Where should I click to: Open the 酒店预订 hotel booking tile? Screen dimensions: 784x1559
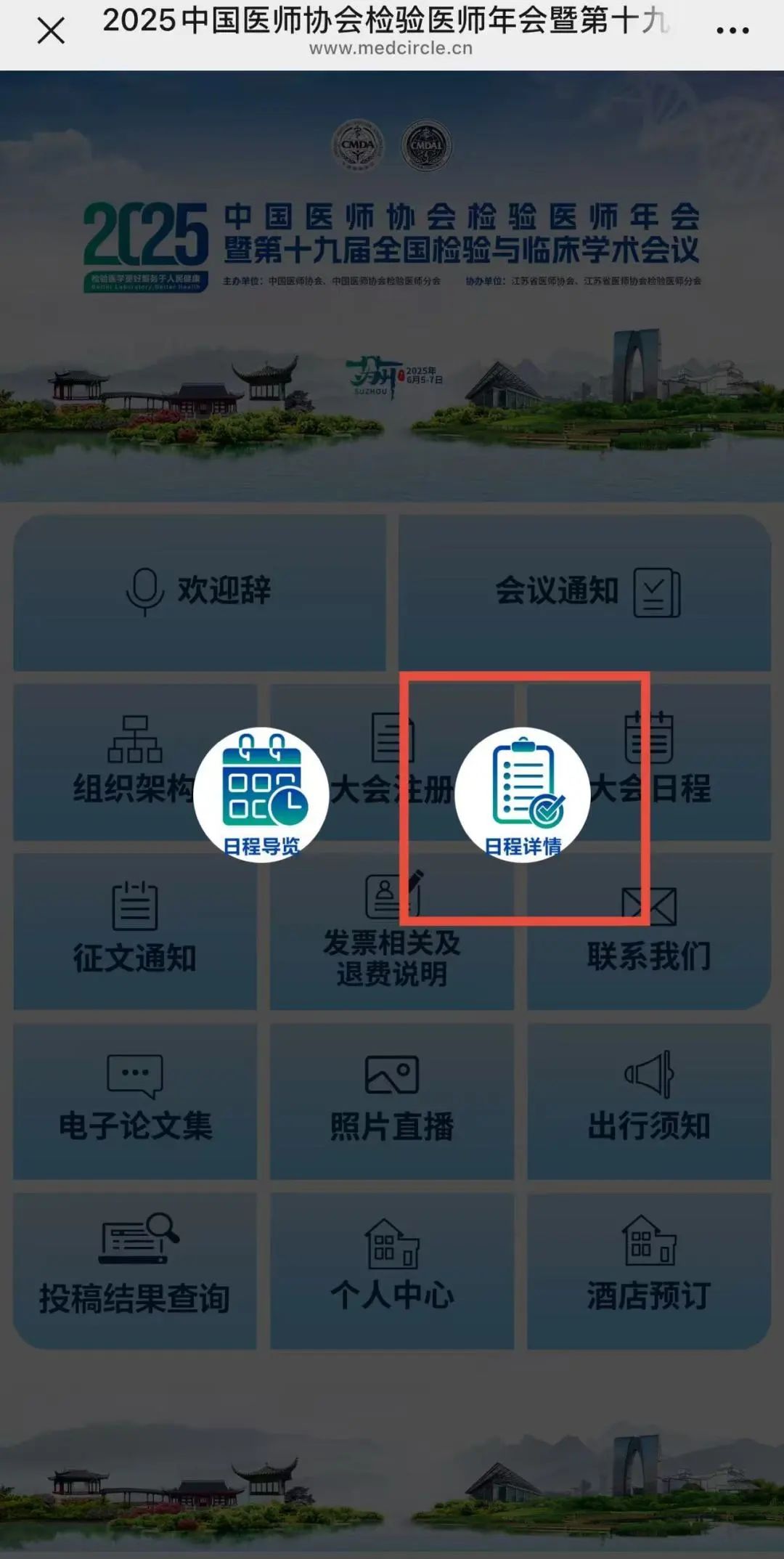pos(649,1271)
